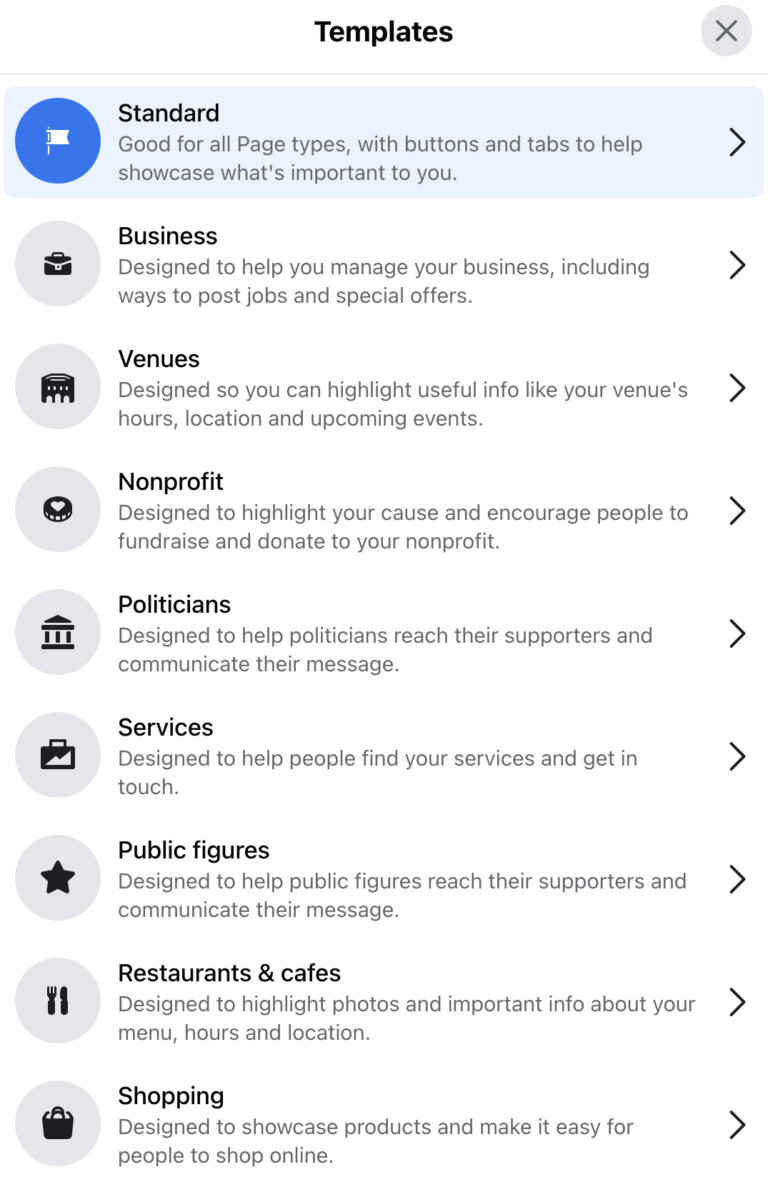Viewport: 768px width, 1192px height.
Task: Click the Business briefcase icon
Action: 57,264
